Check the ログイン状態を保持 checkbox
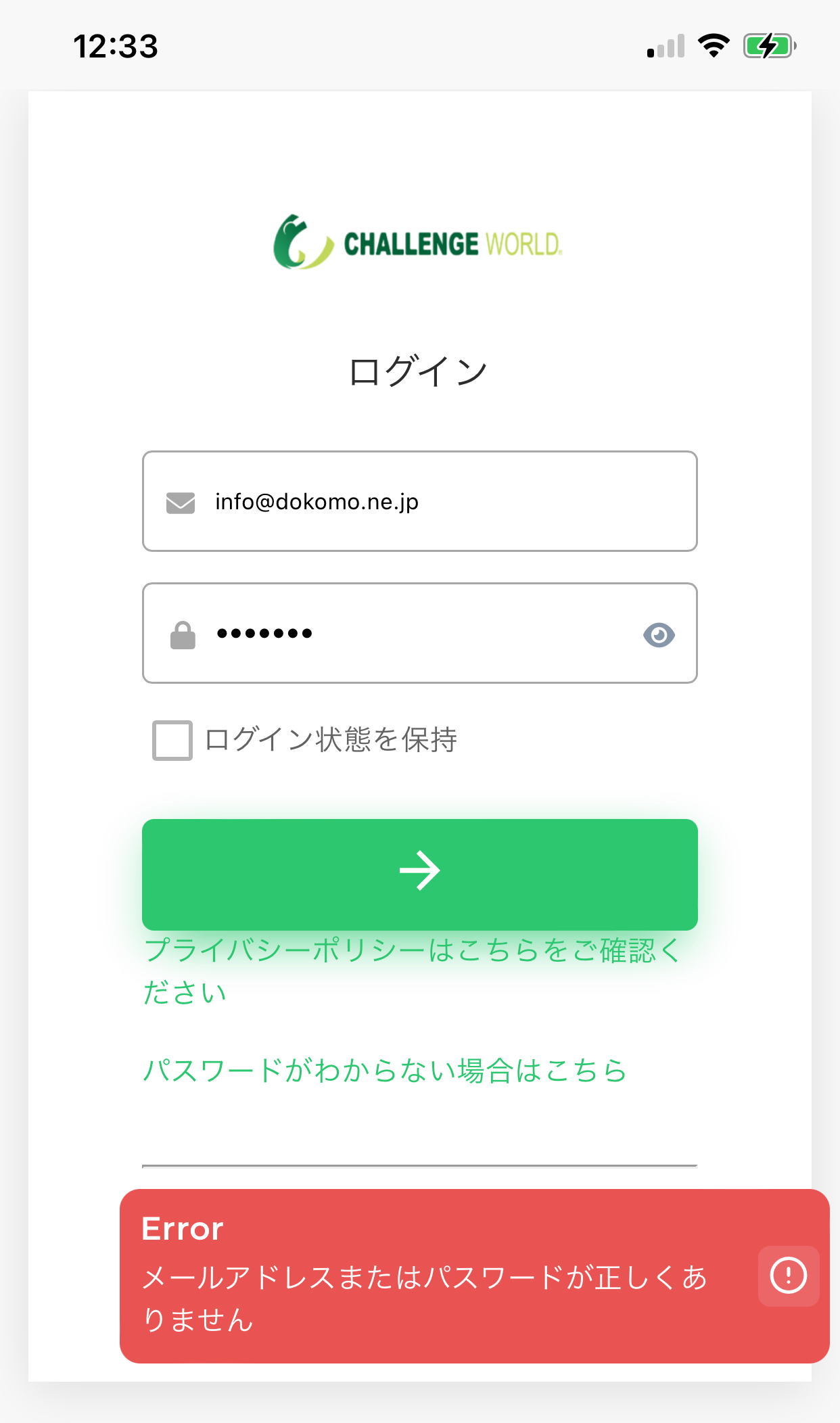 (172, 741)
